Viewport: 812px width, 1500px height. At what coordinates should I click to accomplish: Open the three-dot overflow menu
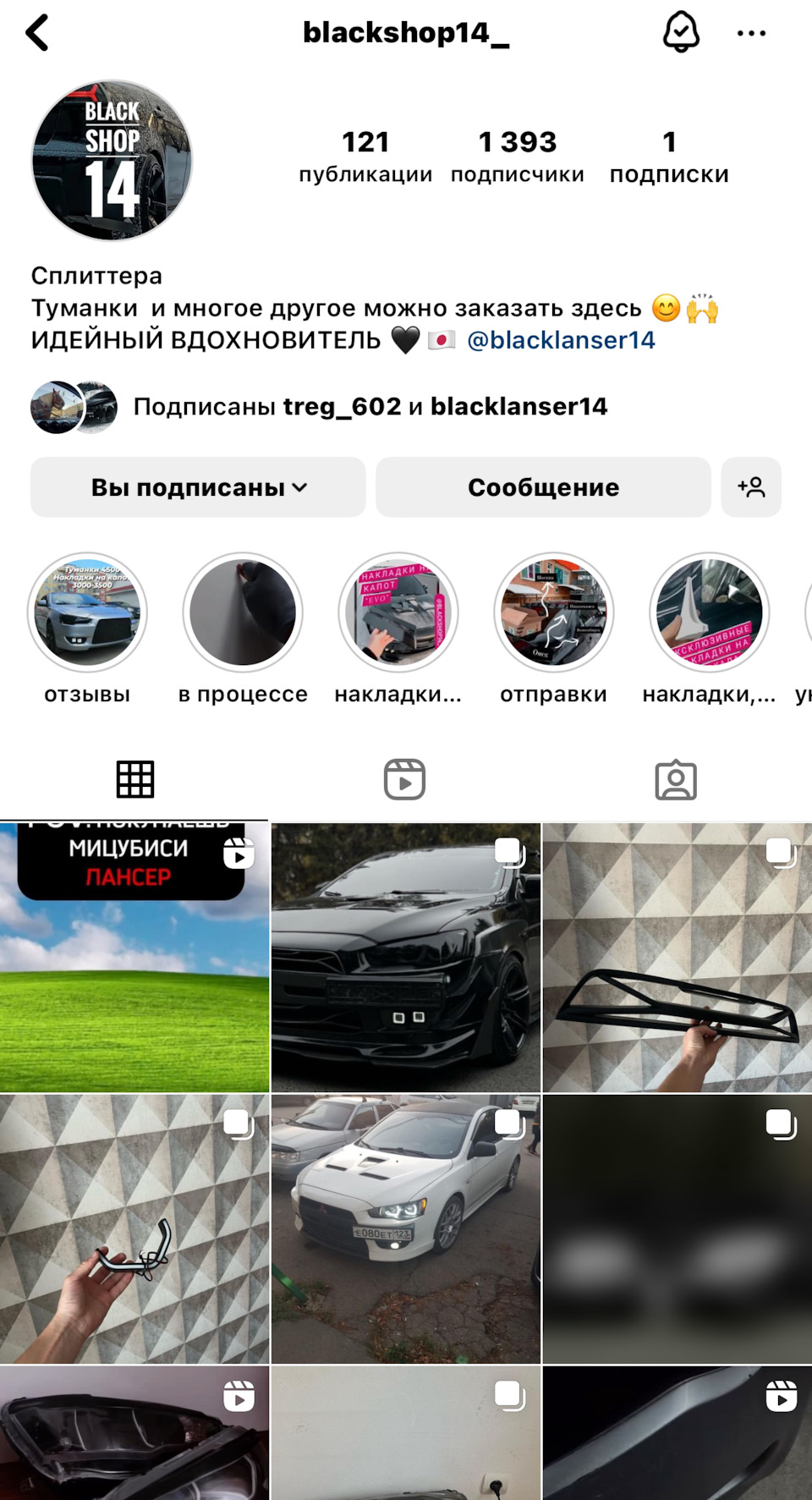751,34
